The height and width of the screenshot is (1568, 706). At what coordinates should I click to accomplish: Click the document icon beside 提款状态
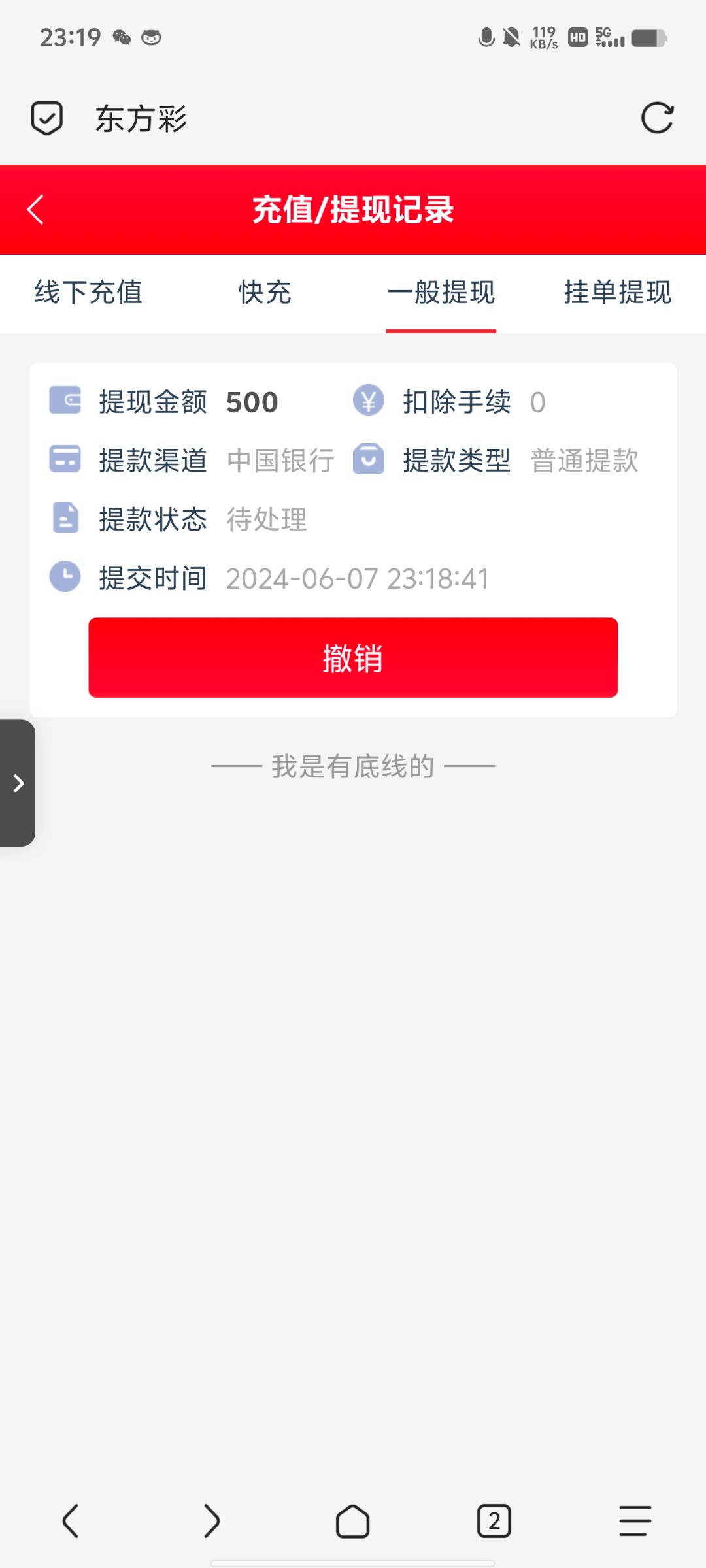point(64,519)
